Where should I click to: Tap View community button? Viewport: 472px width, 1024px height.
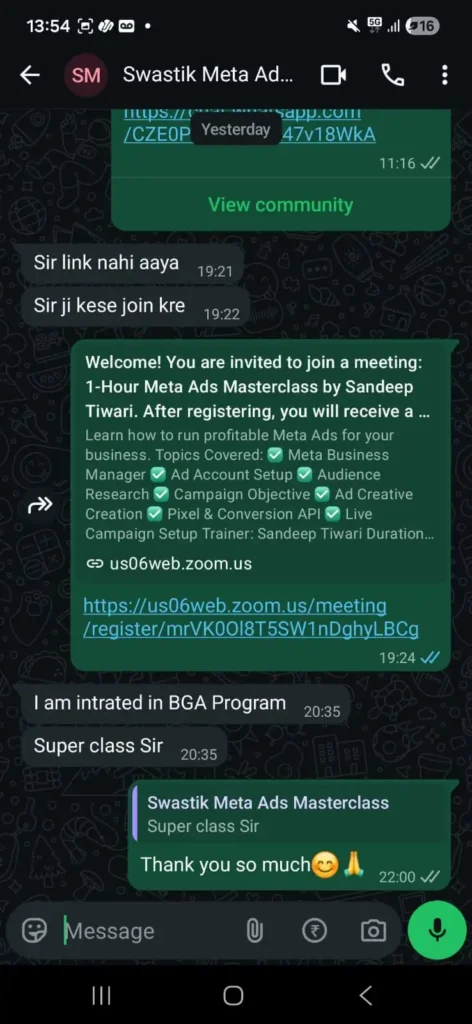[x=281, y=204]
